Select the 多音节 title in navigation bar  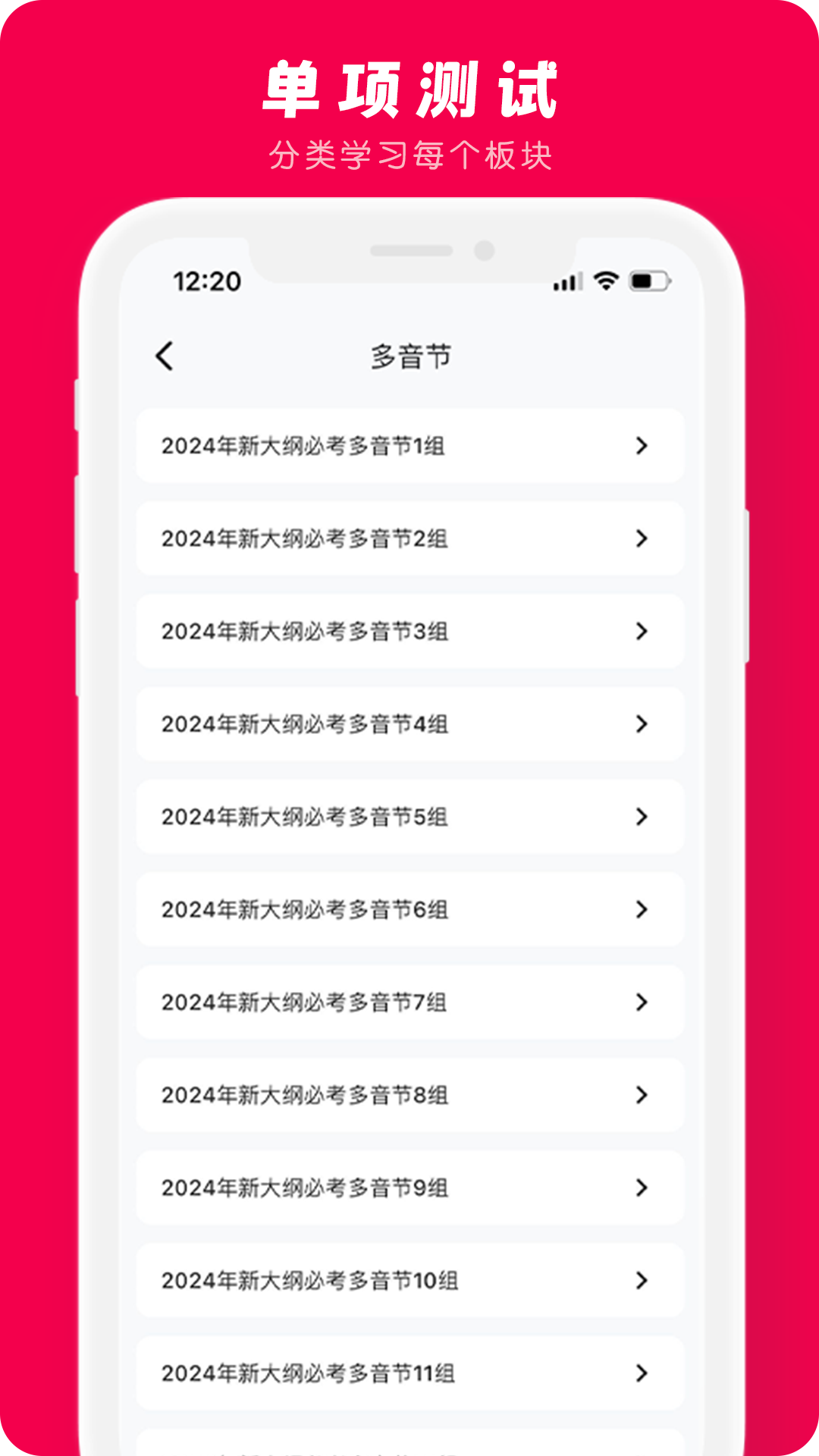[409, 355]
